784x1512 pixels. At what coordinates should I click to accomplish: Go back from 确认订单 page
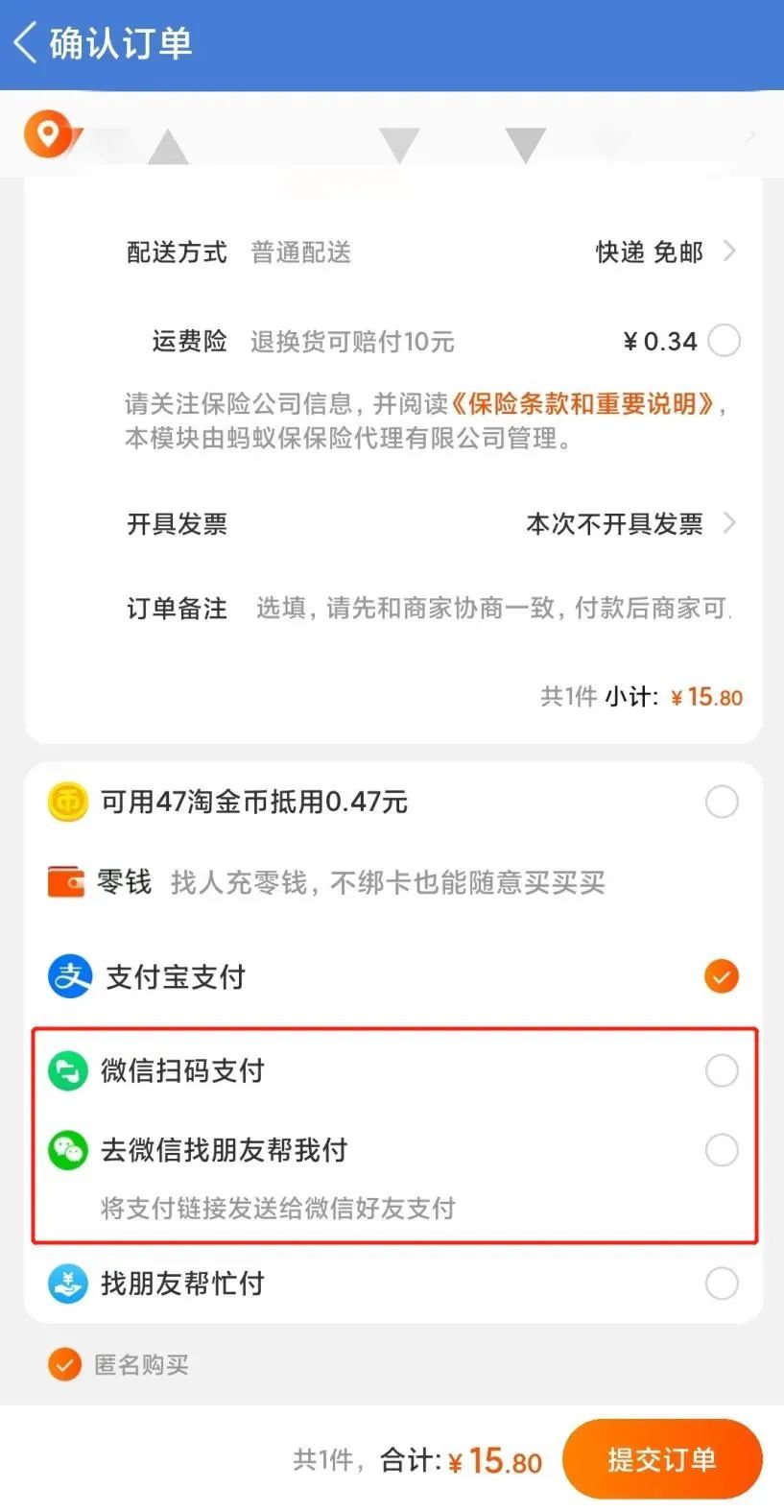[27, 43]
